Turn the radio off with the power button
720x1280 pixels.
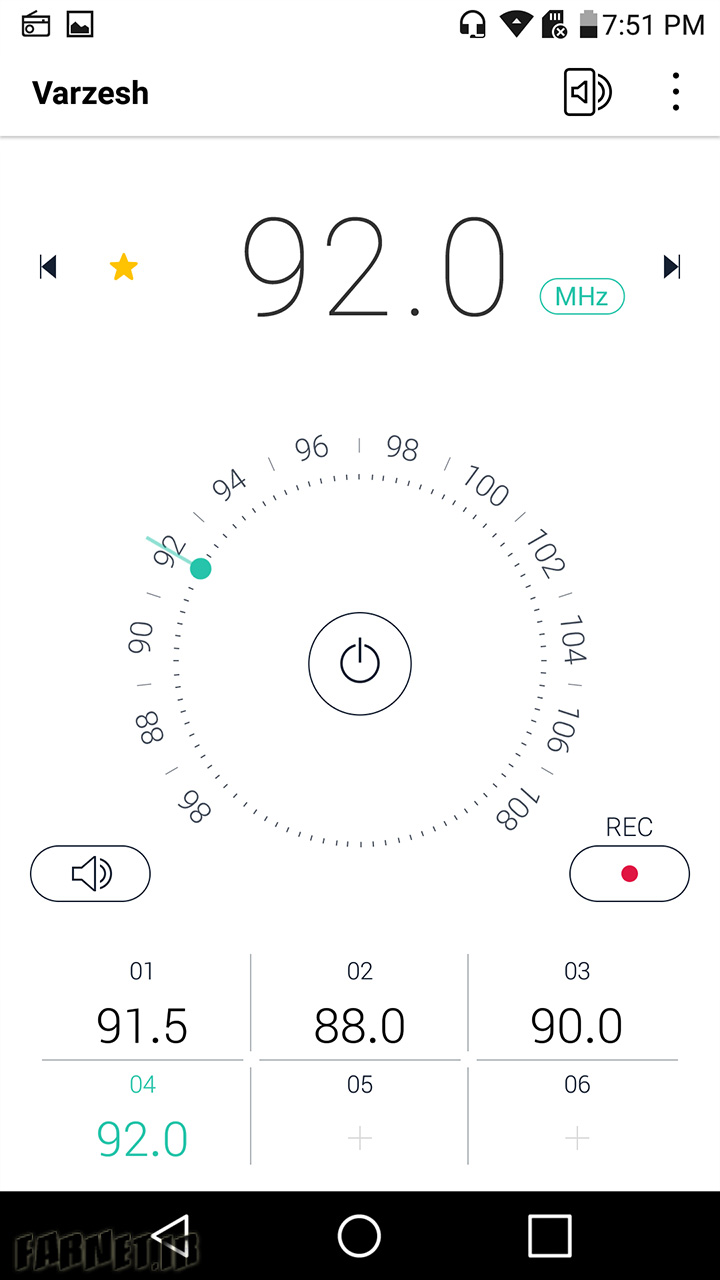(360, 662)
